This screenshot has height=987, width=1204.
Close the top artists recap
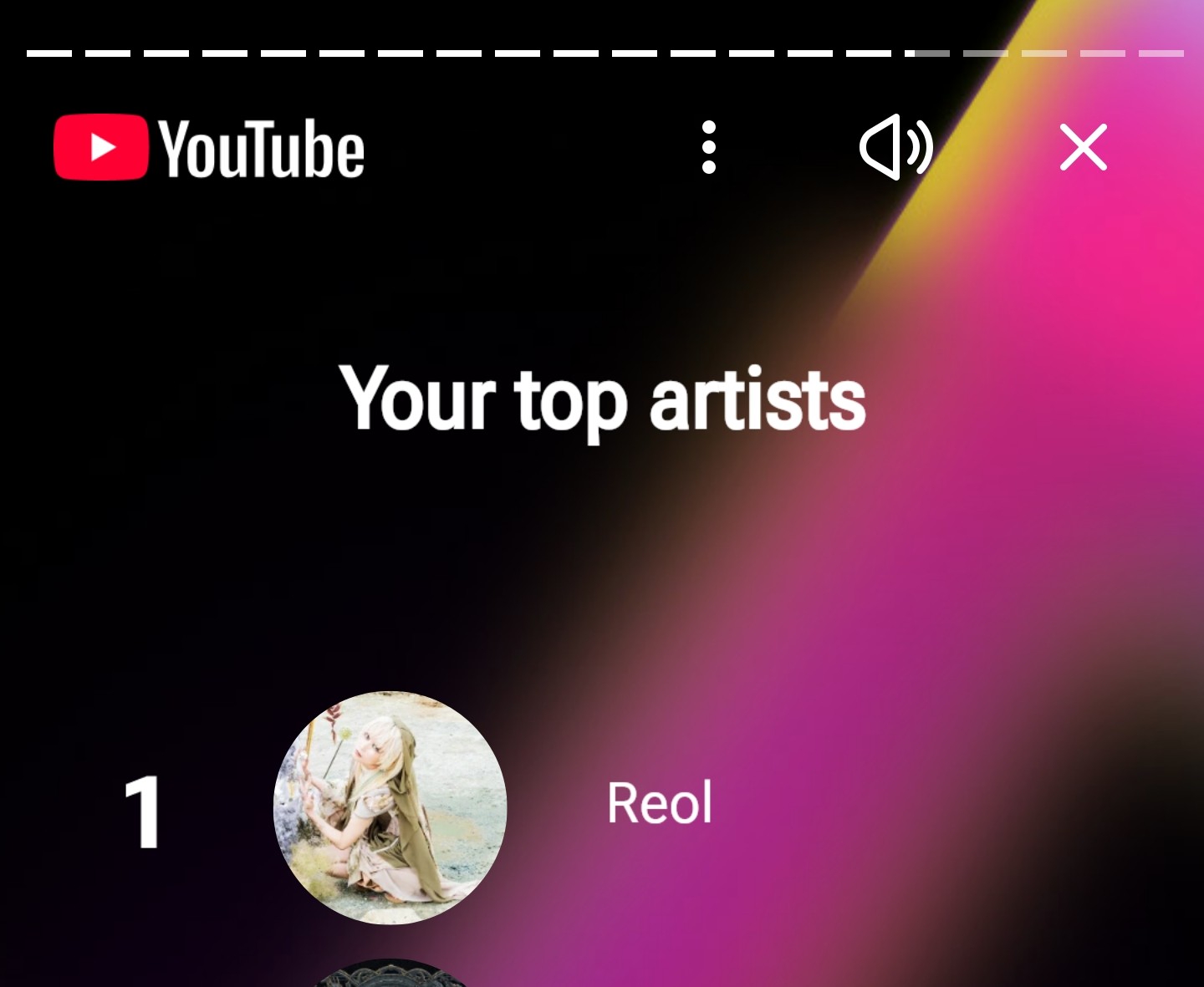[1084, 147]
